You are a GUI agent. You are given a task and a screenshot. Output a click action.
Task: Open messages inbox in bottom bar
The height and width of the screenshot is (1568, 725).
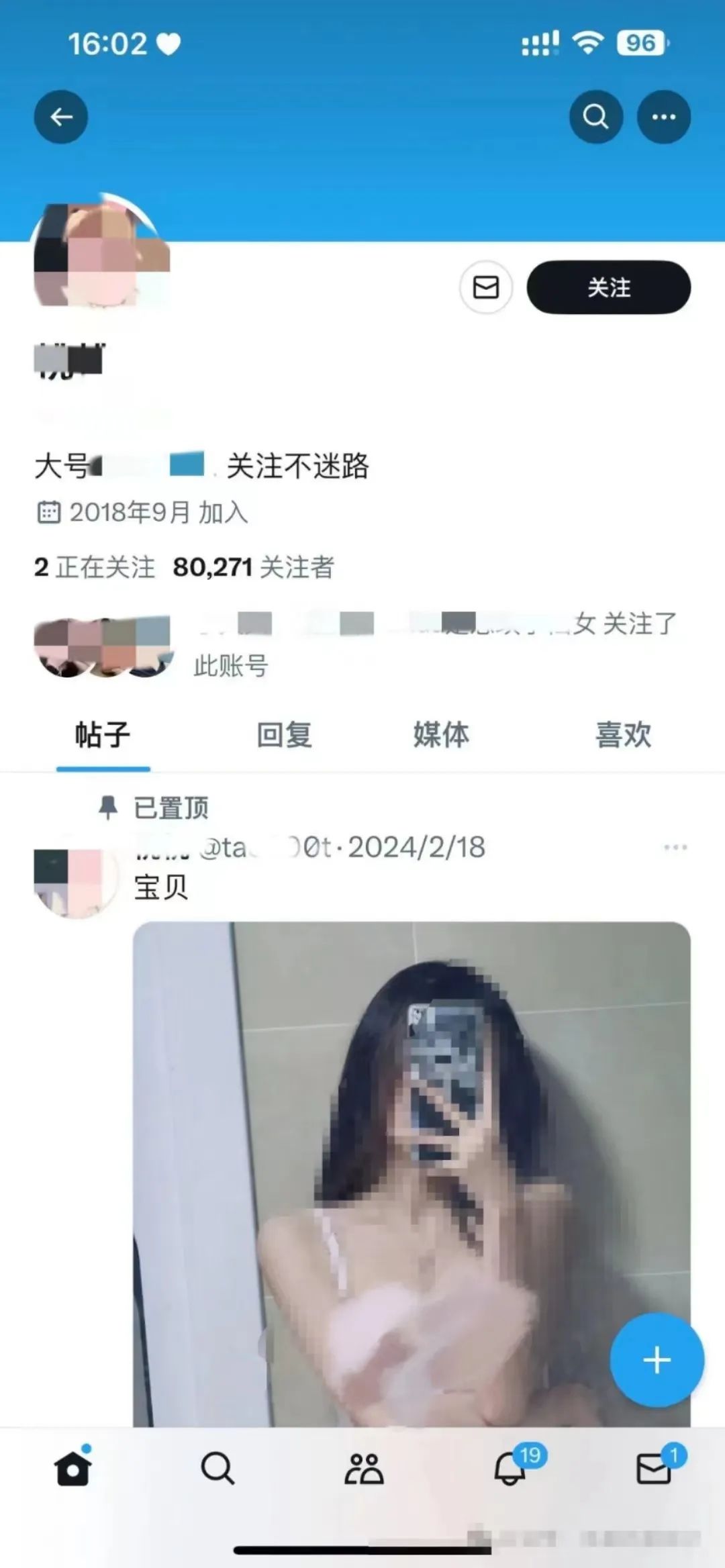pyautogui.click(x=654, y=1469)
